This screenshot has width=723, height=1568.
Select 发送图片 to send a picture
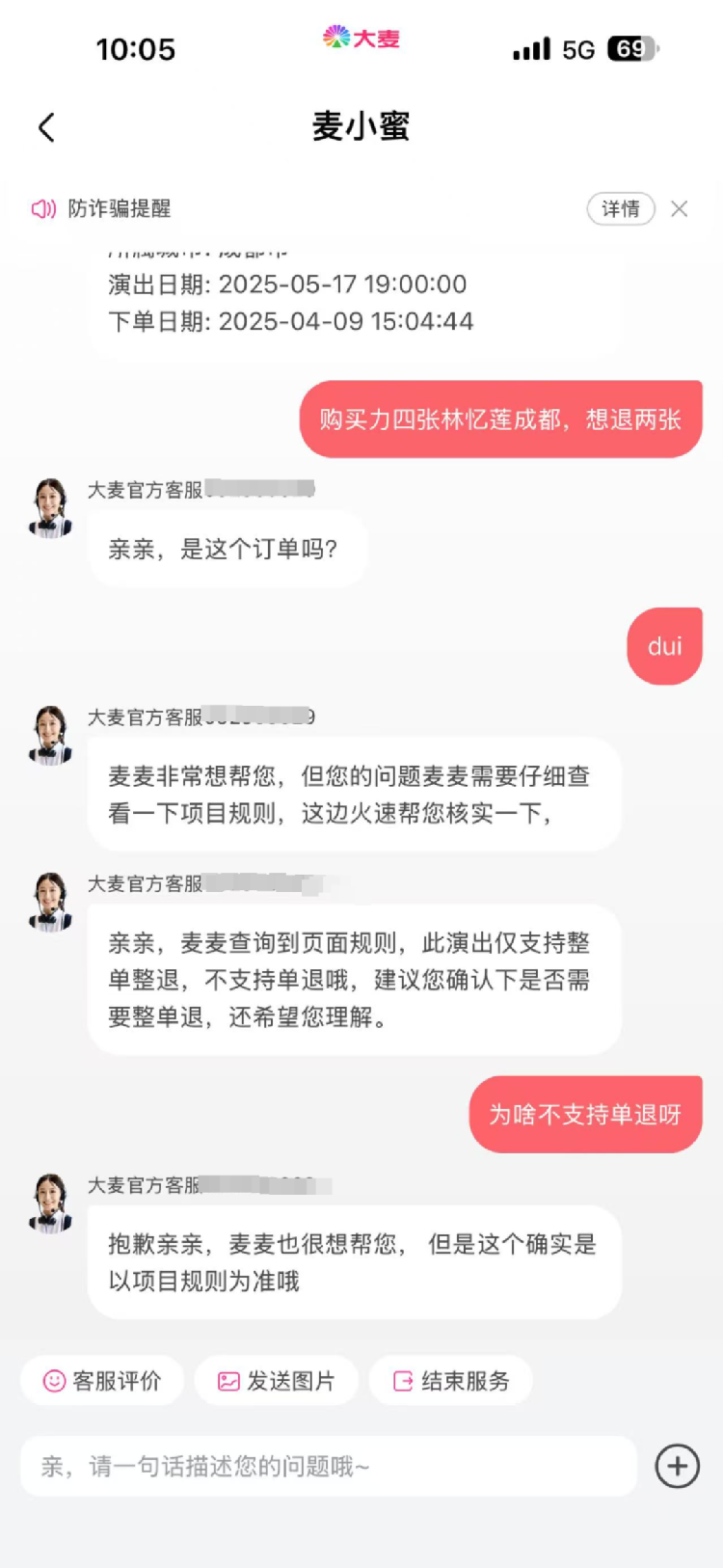[277, 1381]
